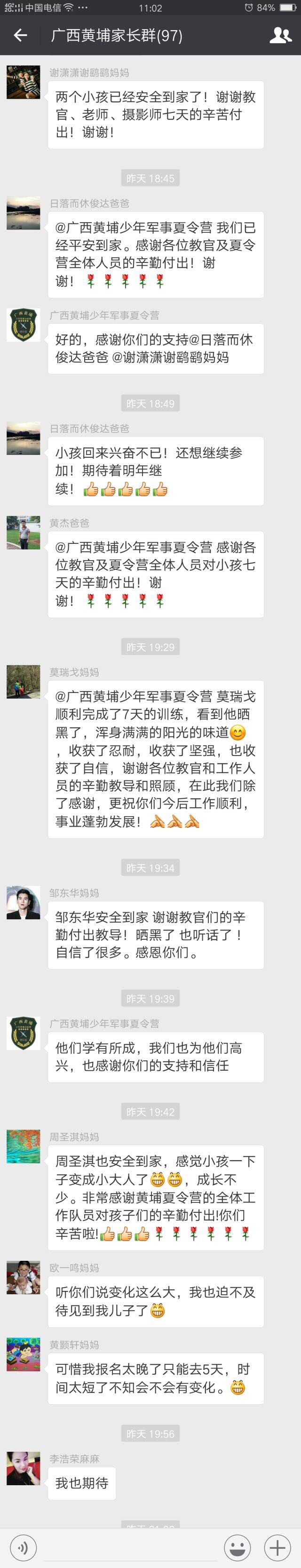View 莫瑞戈妈妈's avatar profile
This screenshot has height=1568, width=301.
coord(23,682)
